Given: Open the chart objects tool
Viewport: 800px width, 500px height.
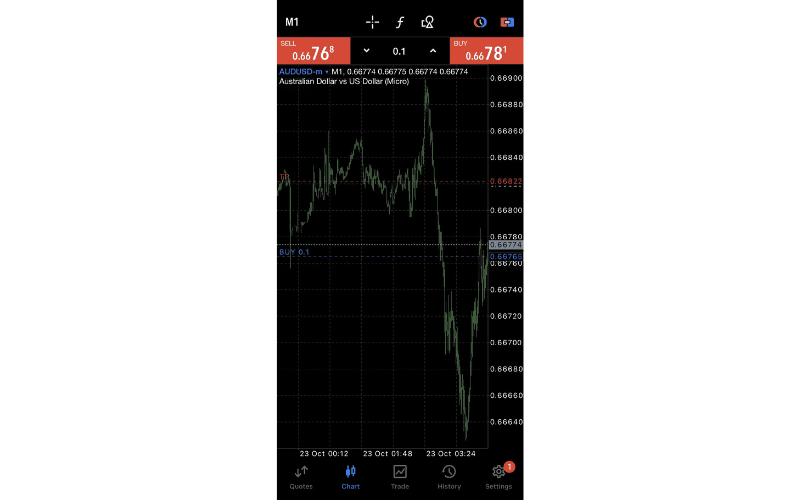Looking at the screenshot, I should coord(428,22).
